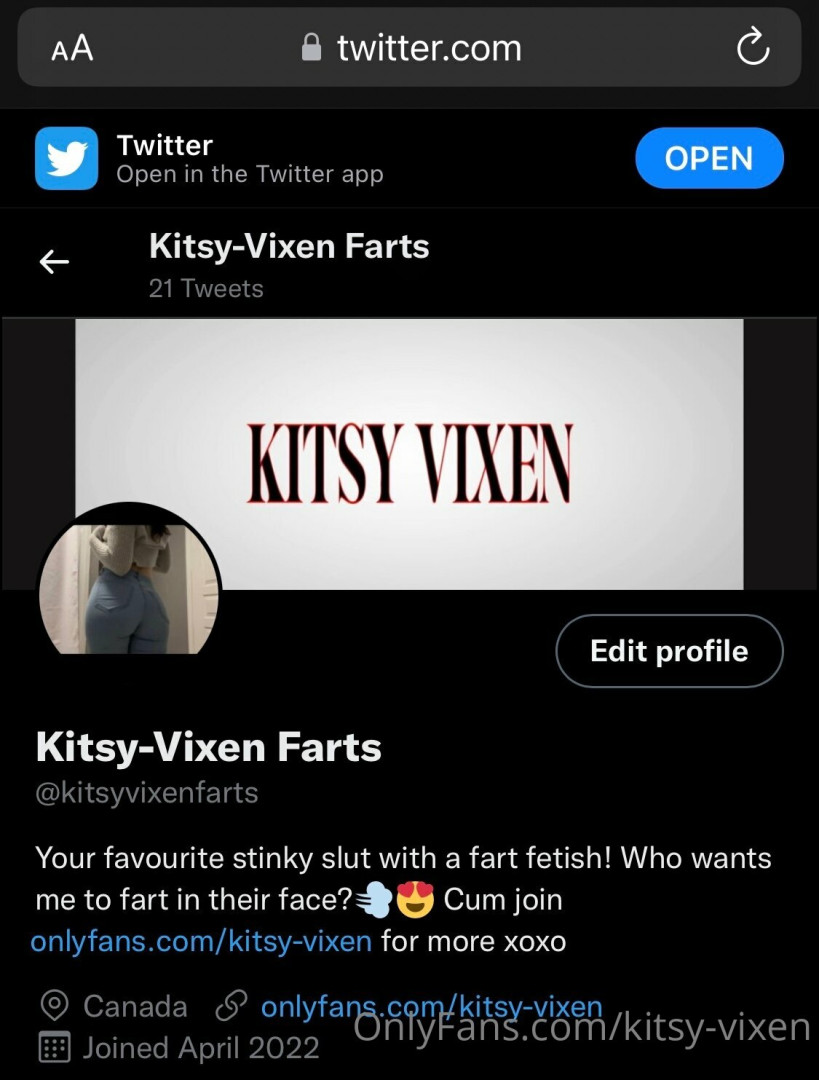The width and height of the screenshot is (819, 1080).
Task: View the profile picture
Action: pos(128,590)
